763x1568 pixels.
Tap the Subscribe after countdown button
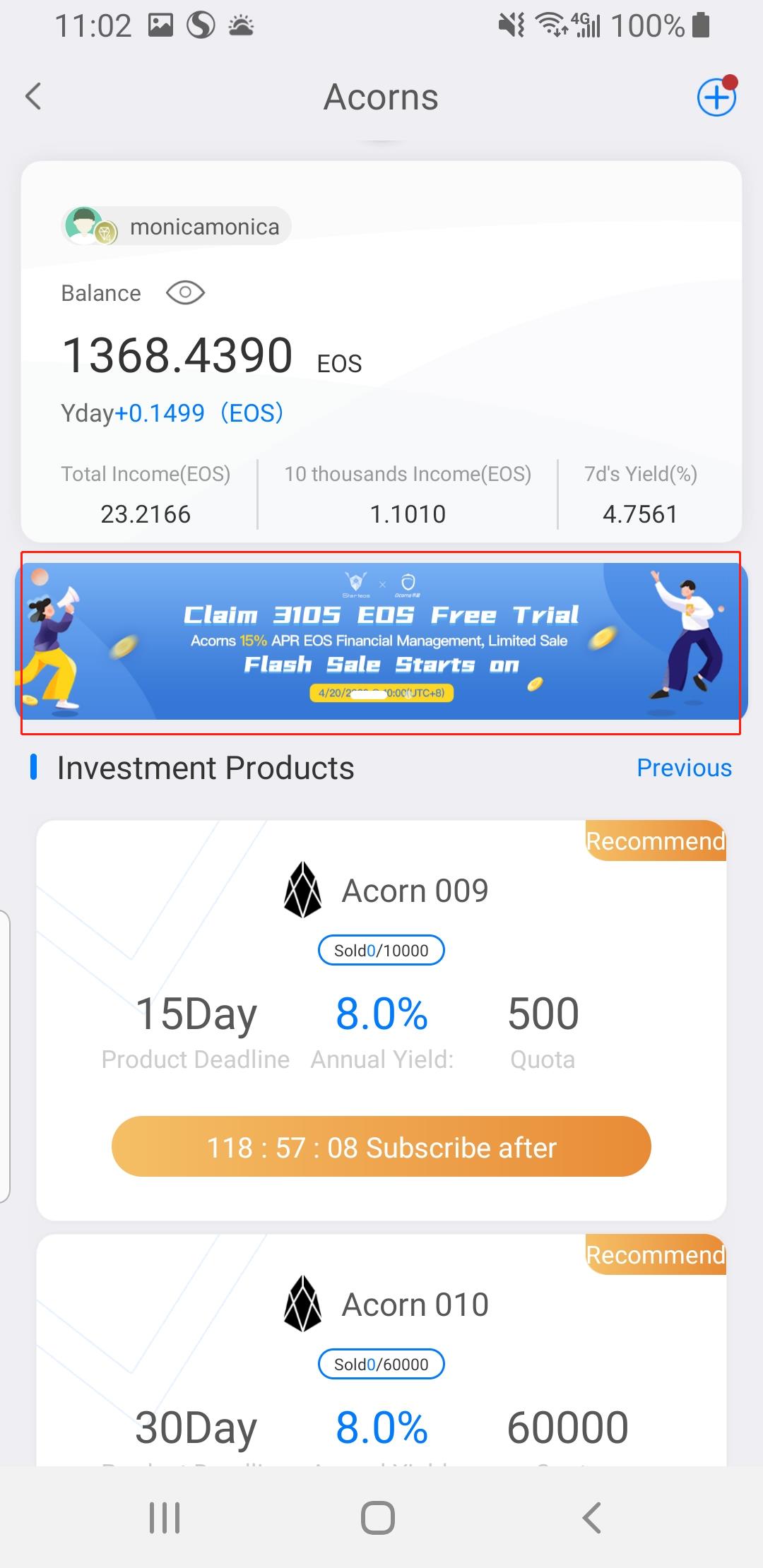click(x=381, y=1146)
